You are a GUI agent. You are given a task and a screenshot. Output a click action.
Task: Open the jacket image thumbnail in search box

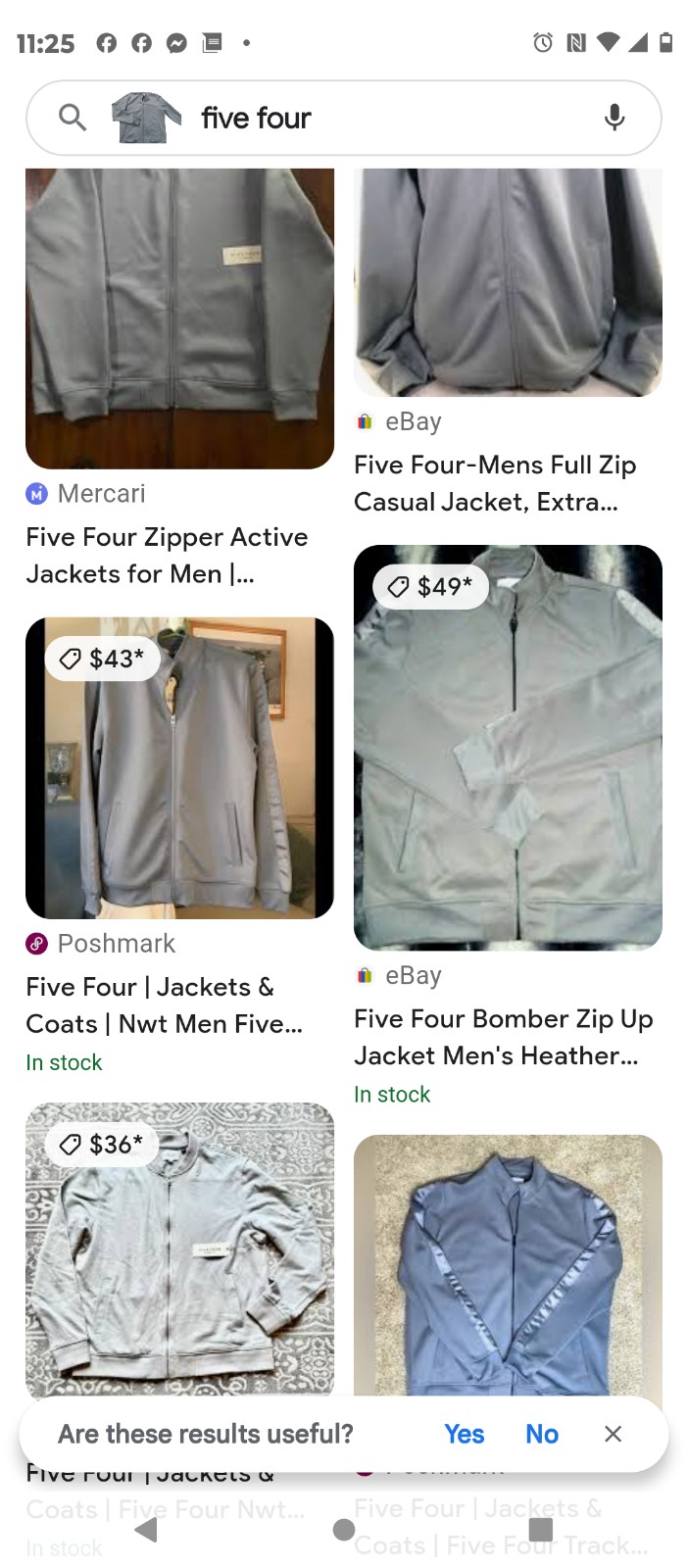[146, 118]
